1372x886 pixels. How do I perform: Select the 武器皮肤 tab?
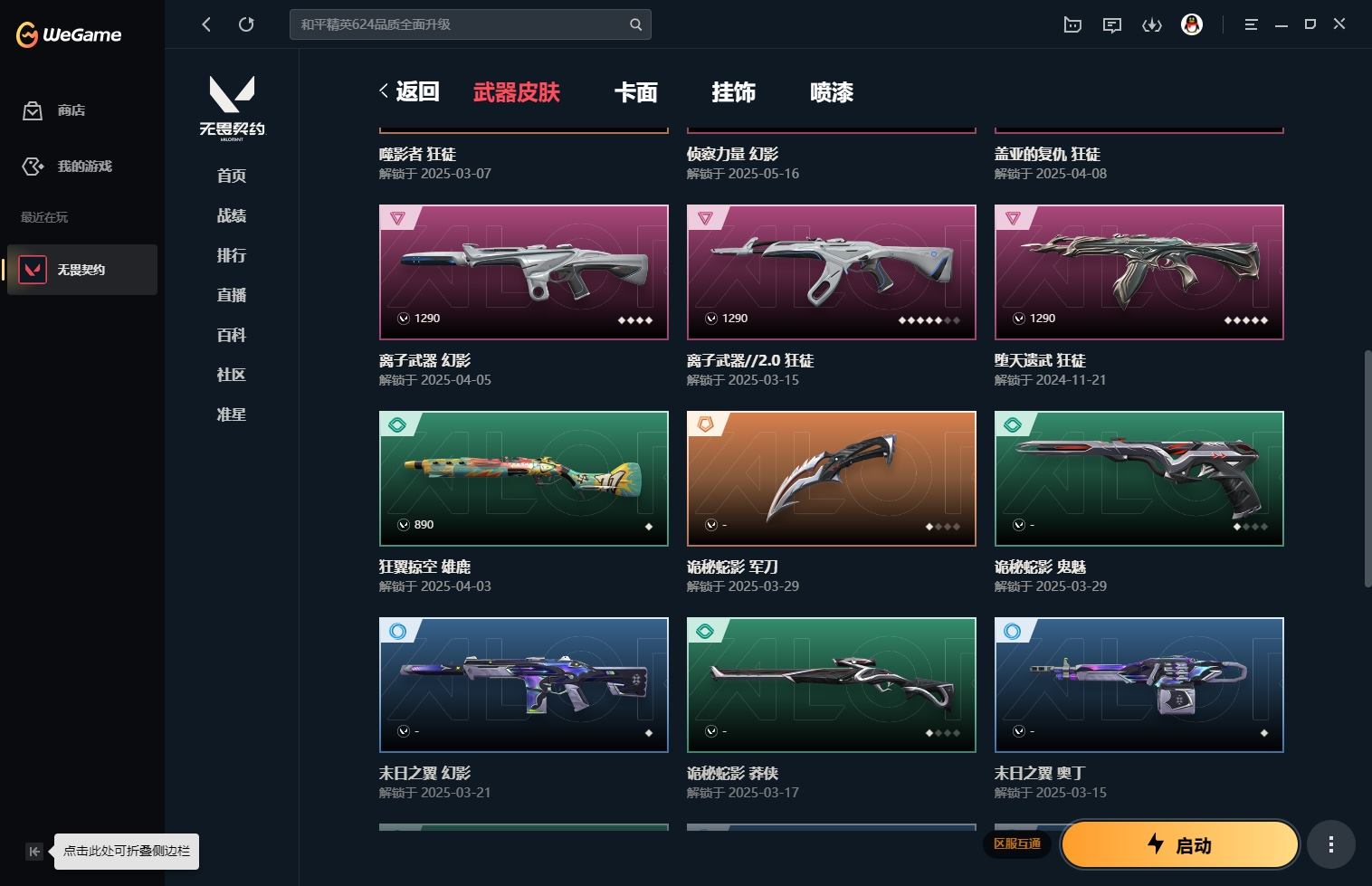[x=516, y=92]
